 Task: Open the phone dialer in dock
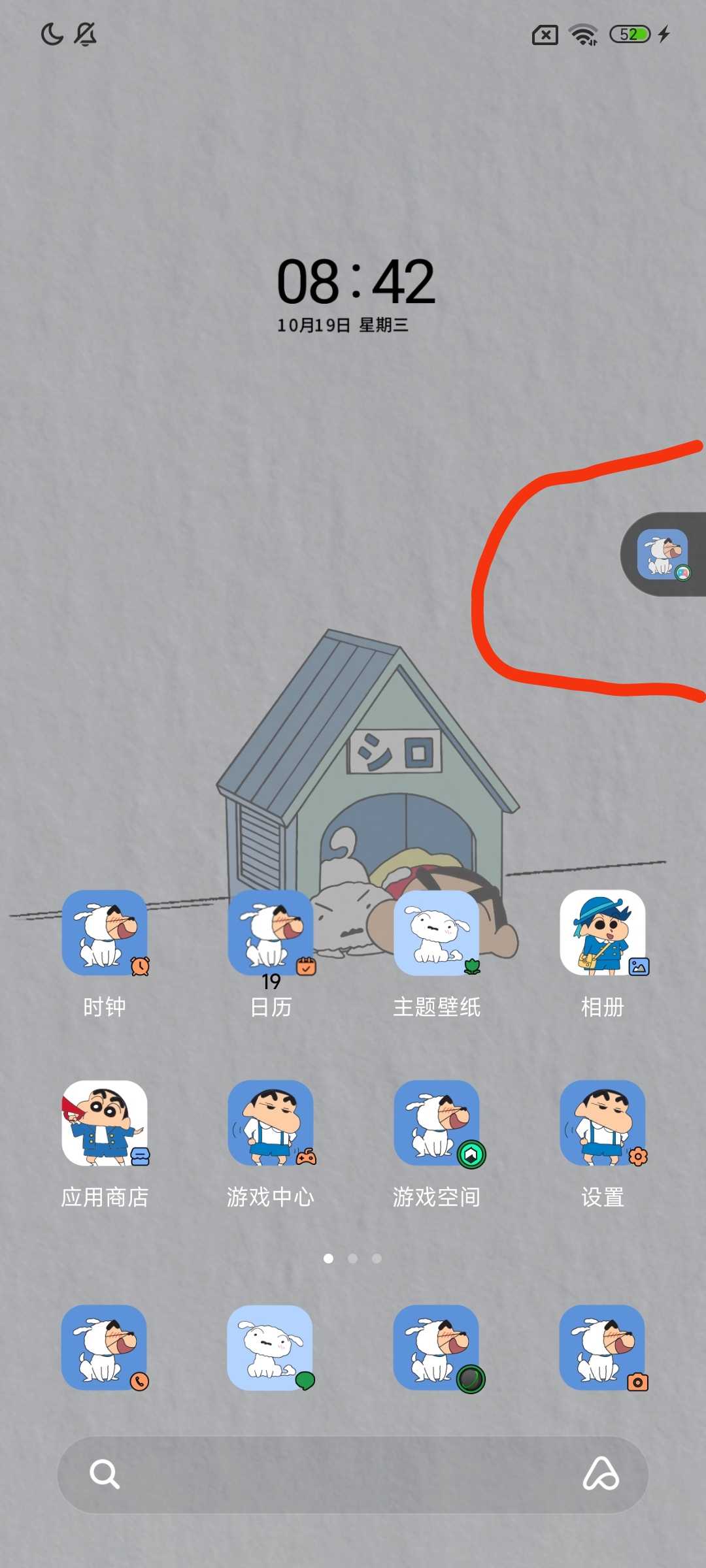pos(105,1348)
